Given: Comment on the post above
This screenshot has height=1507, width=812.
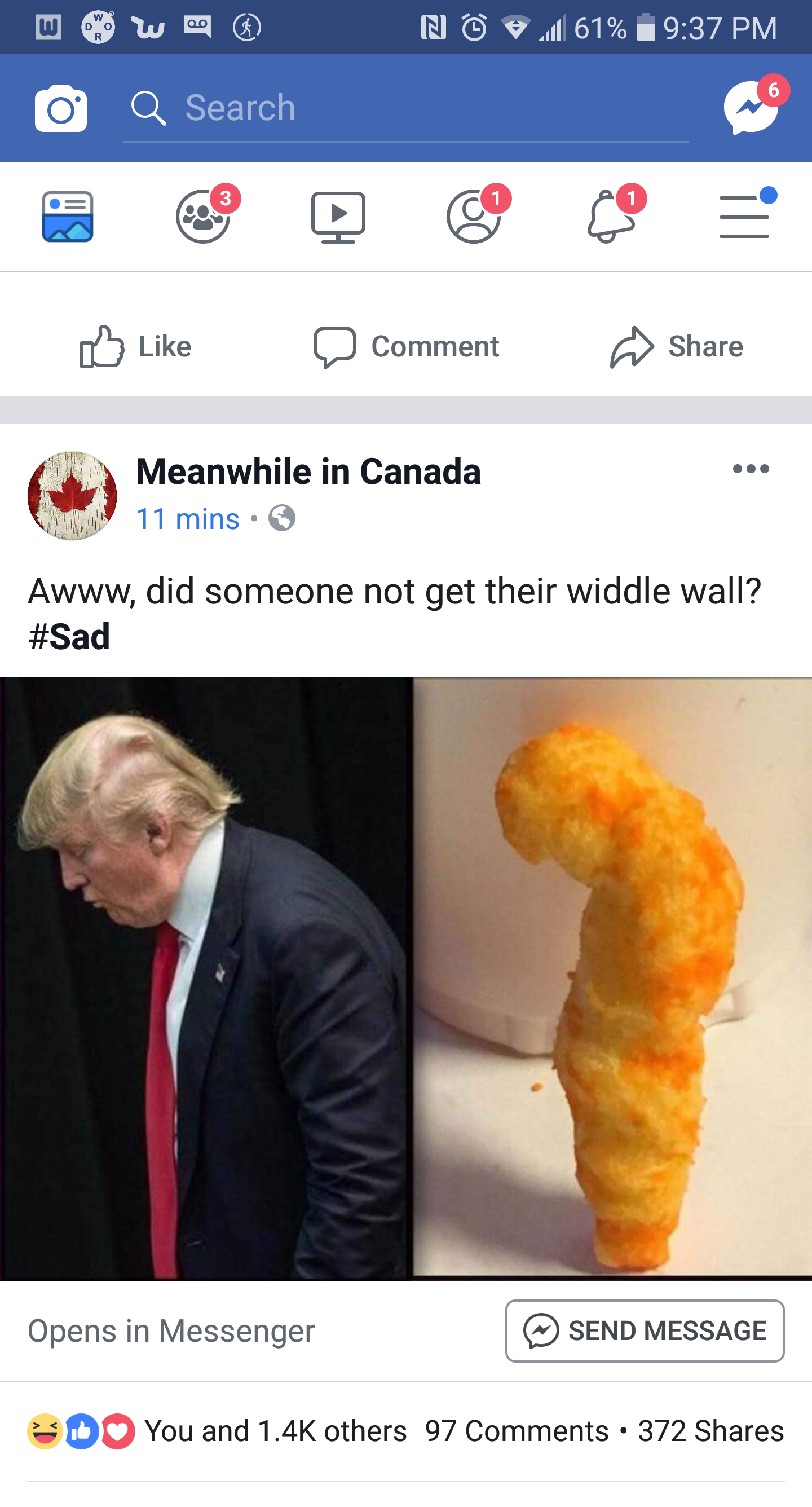Looking at the screenshot, I should click(406, 347).
